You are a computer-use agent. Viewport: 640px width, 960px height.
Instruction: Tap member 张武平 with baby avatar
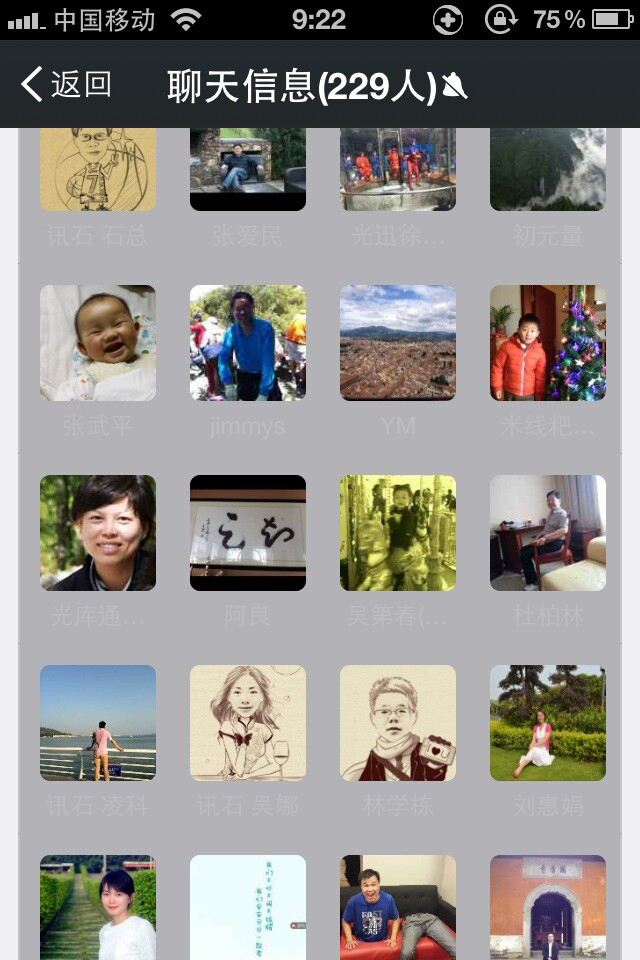click(98, 343)
